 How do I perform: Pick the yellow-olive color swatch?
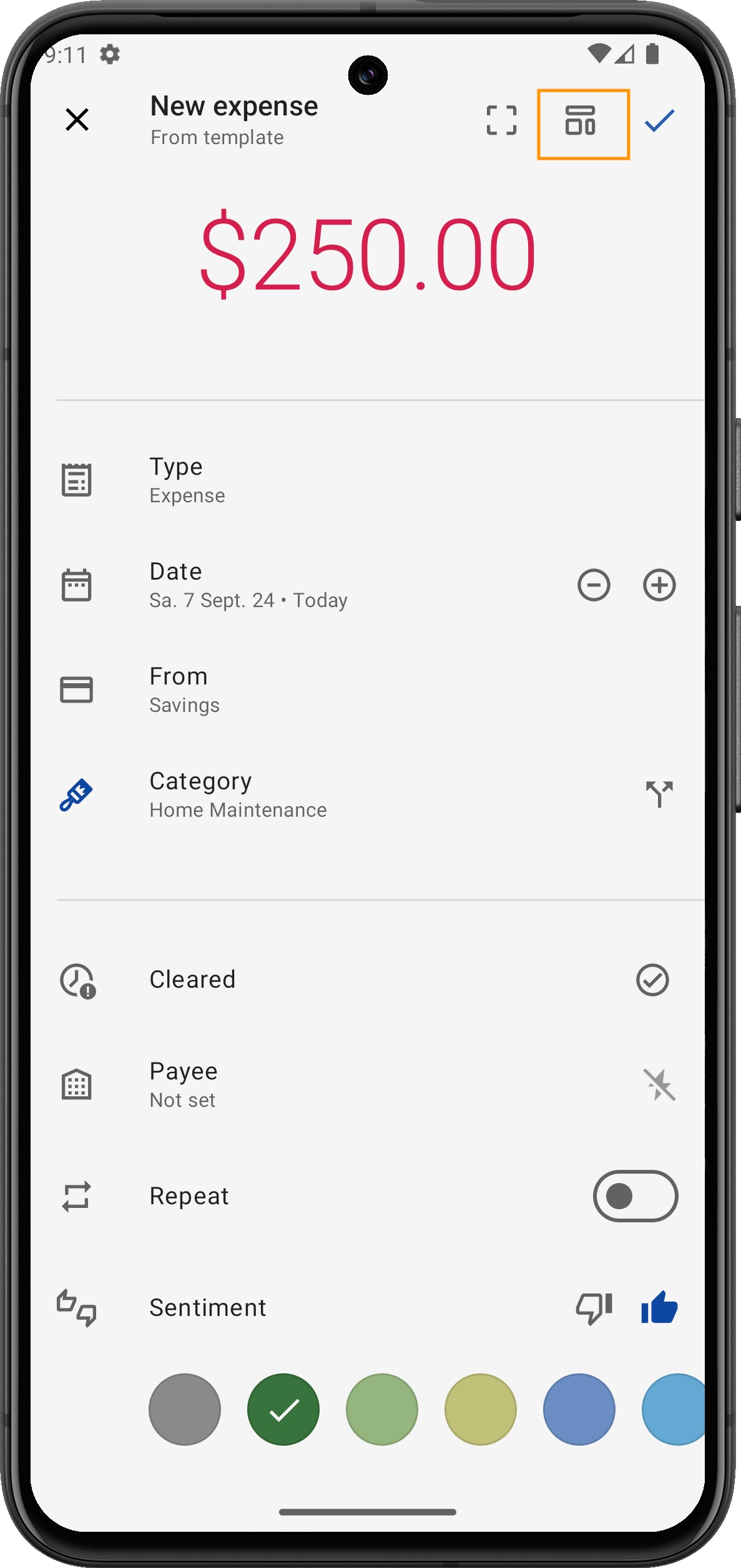point(480,1410)
